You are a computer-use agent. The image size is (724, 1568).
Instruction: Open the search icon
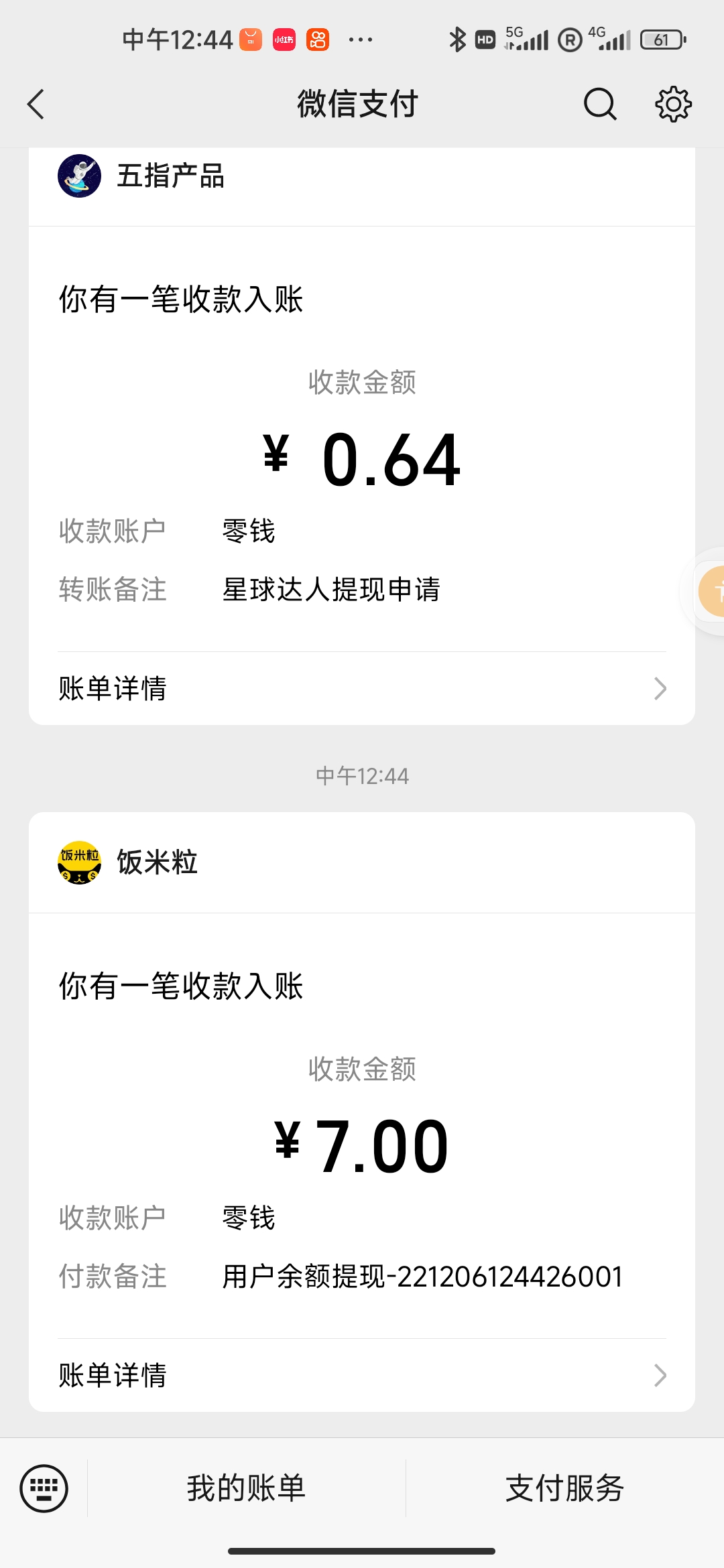599,105
